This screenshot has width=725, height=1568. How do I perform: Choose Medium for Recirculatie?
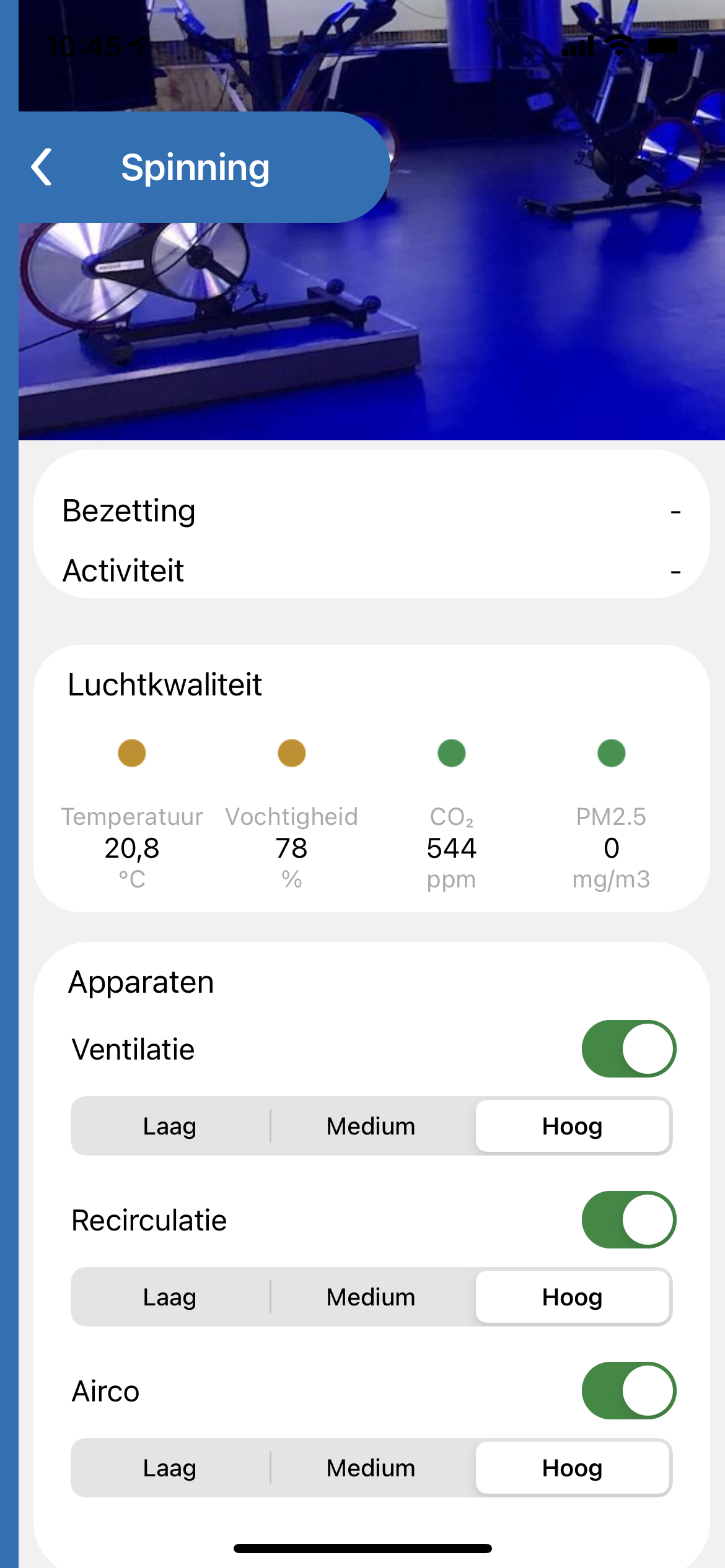371,1297
